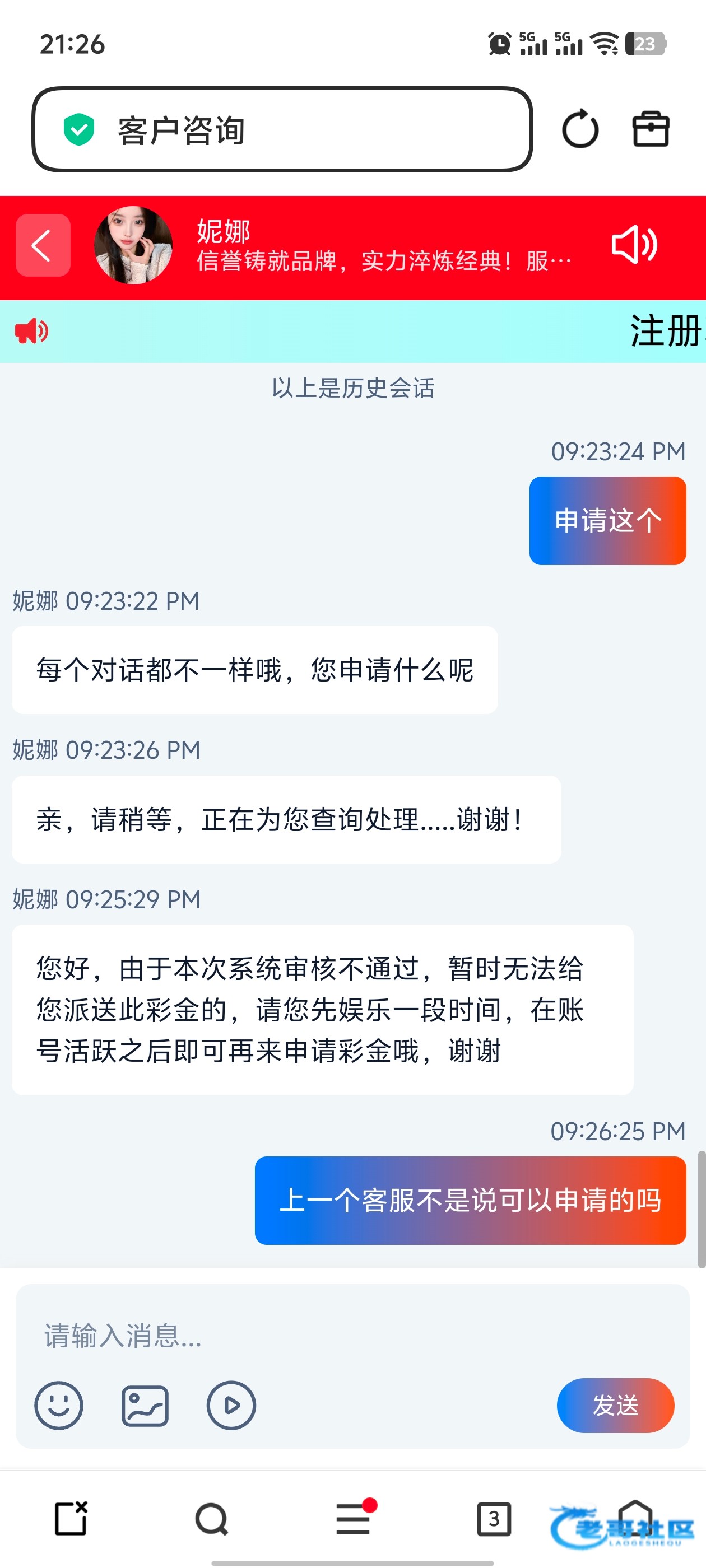View 妮娜's avatar photo
Image resolution: width=706 pixels, height=1568 pixels.
pos(133,246)
